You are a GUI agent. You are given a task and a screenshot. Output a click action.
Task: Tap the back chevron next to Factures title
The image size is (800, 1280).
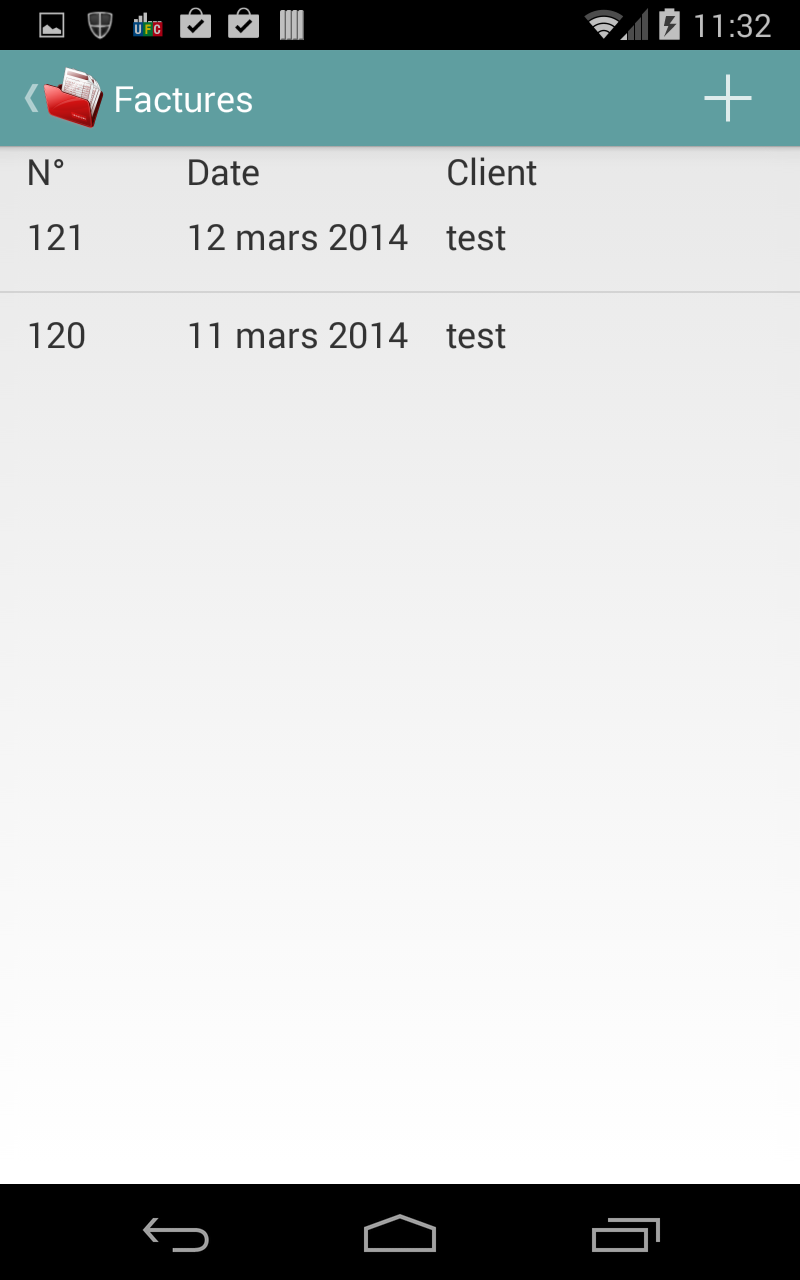[x=30, y=97]
